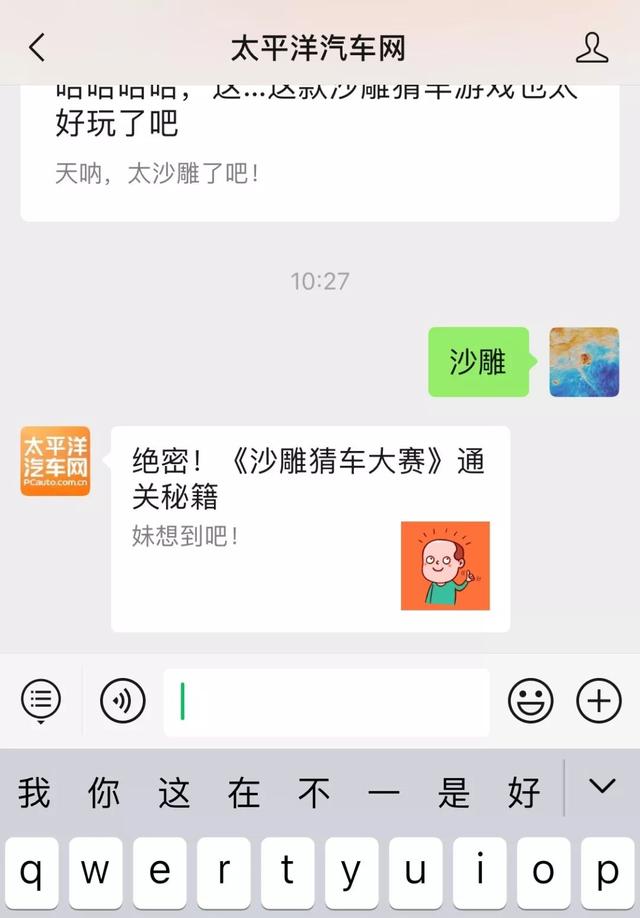The image size is (640, 918).
Task: Expand the keyboard suggestion list
Action: (602, 787)
